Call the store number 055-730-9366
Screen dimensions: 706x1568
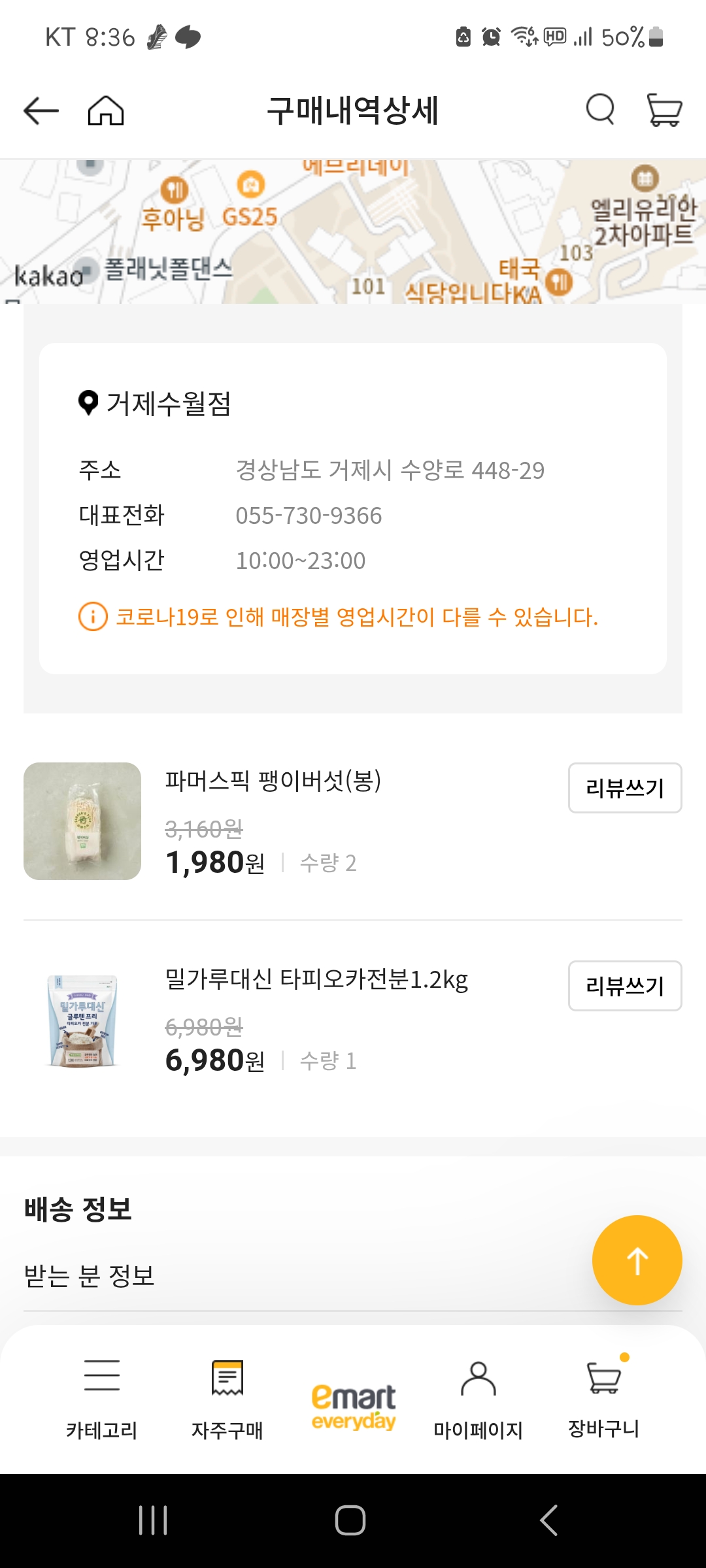tap(309, 515)
